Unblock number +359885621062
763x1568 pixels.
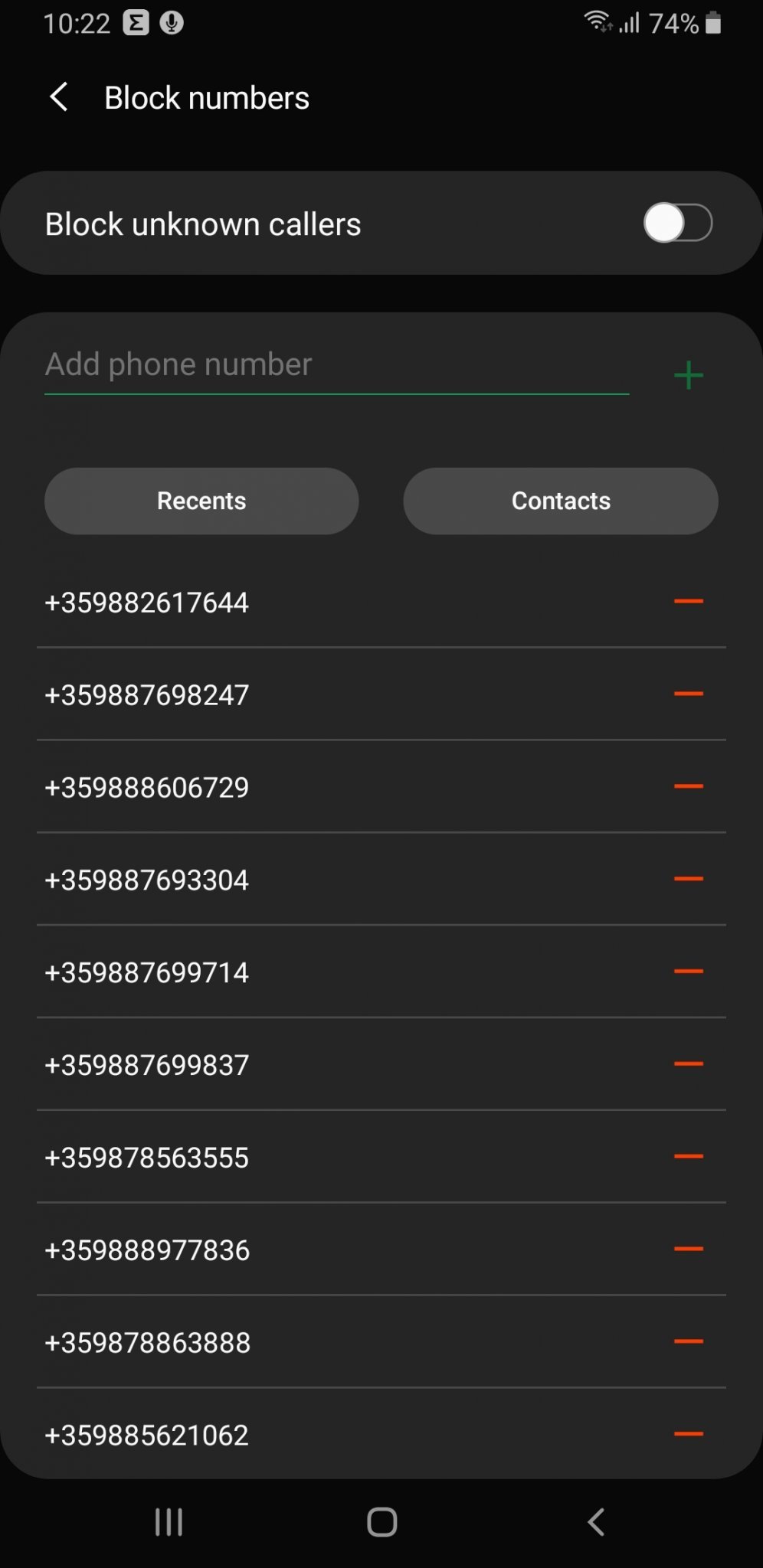pos(689,1434)
